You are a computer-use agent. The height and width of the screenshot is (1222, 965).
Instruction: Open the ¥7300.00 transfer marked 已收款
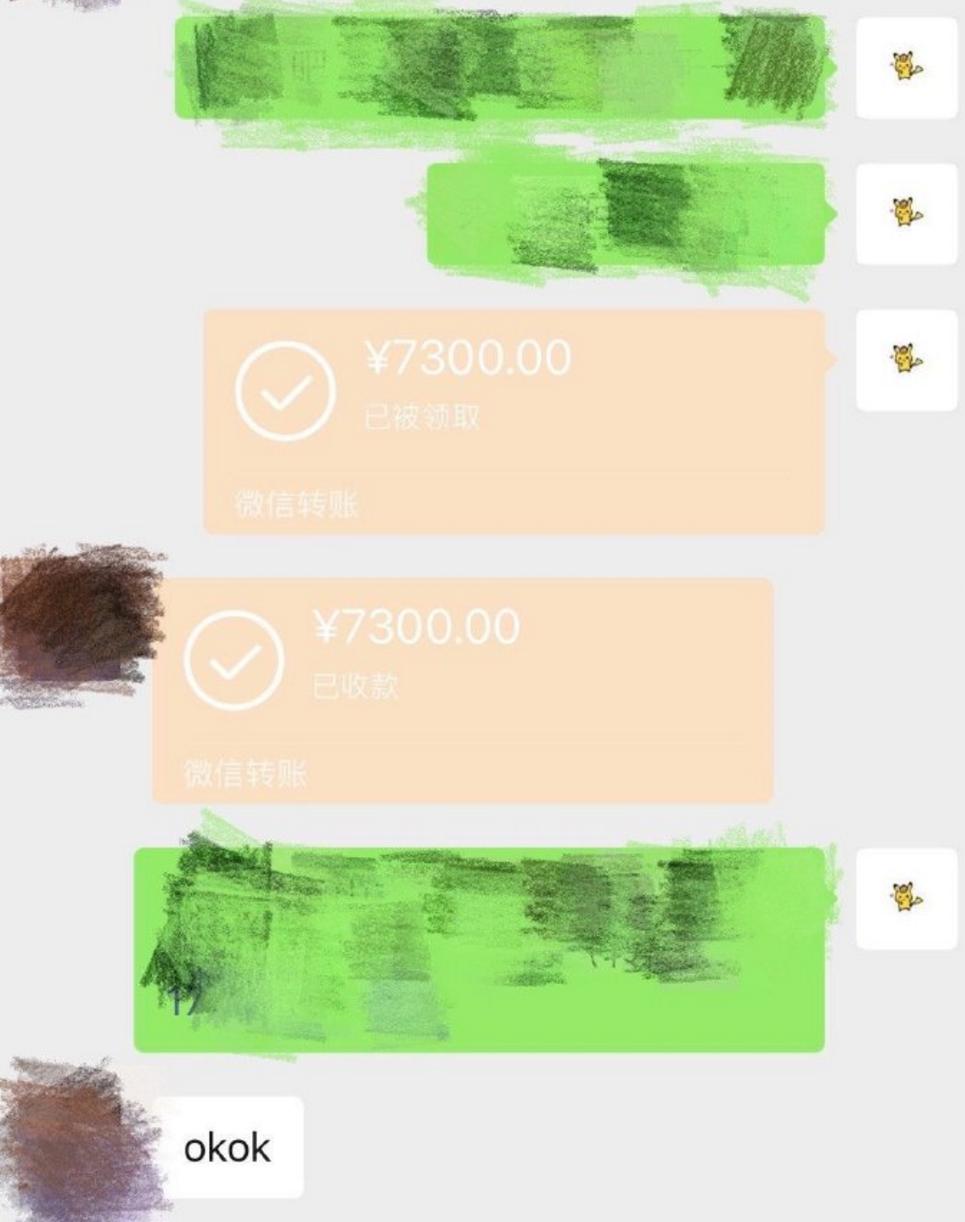pos(462,690)
